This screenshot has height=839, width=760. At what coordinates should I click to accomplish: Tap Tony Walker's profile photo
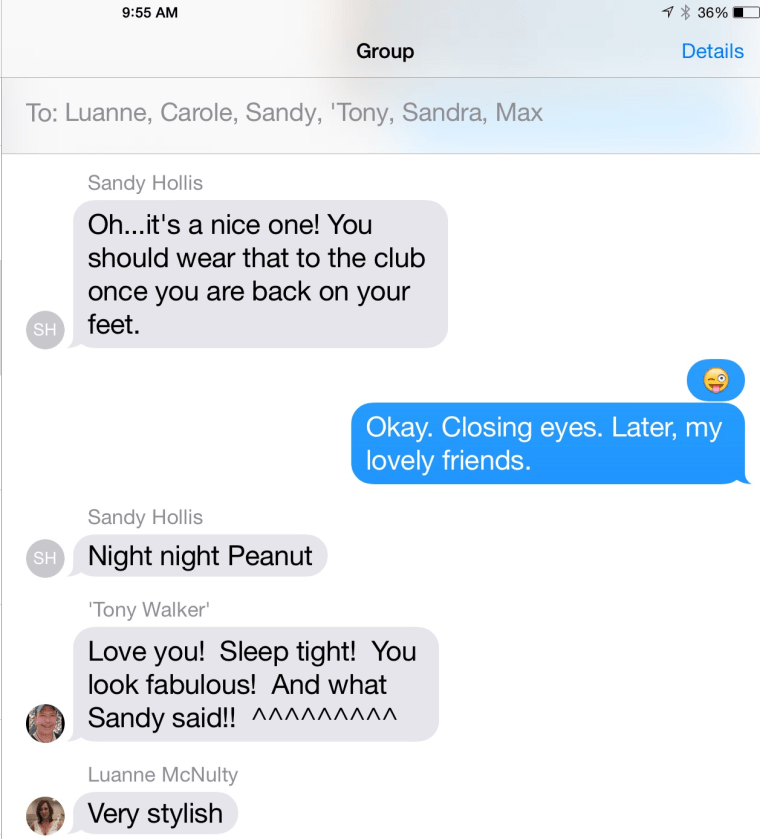(45, 722)
